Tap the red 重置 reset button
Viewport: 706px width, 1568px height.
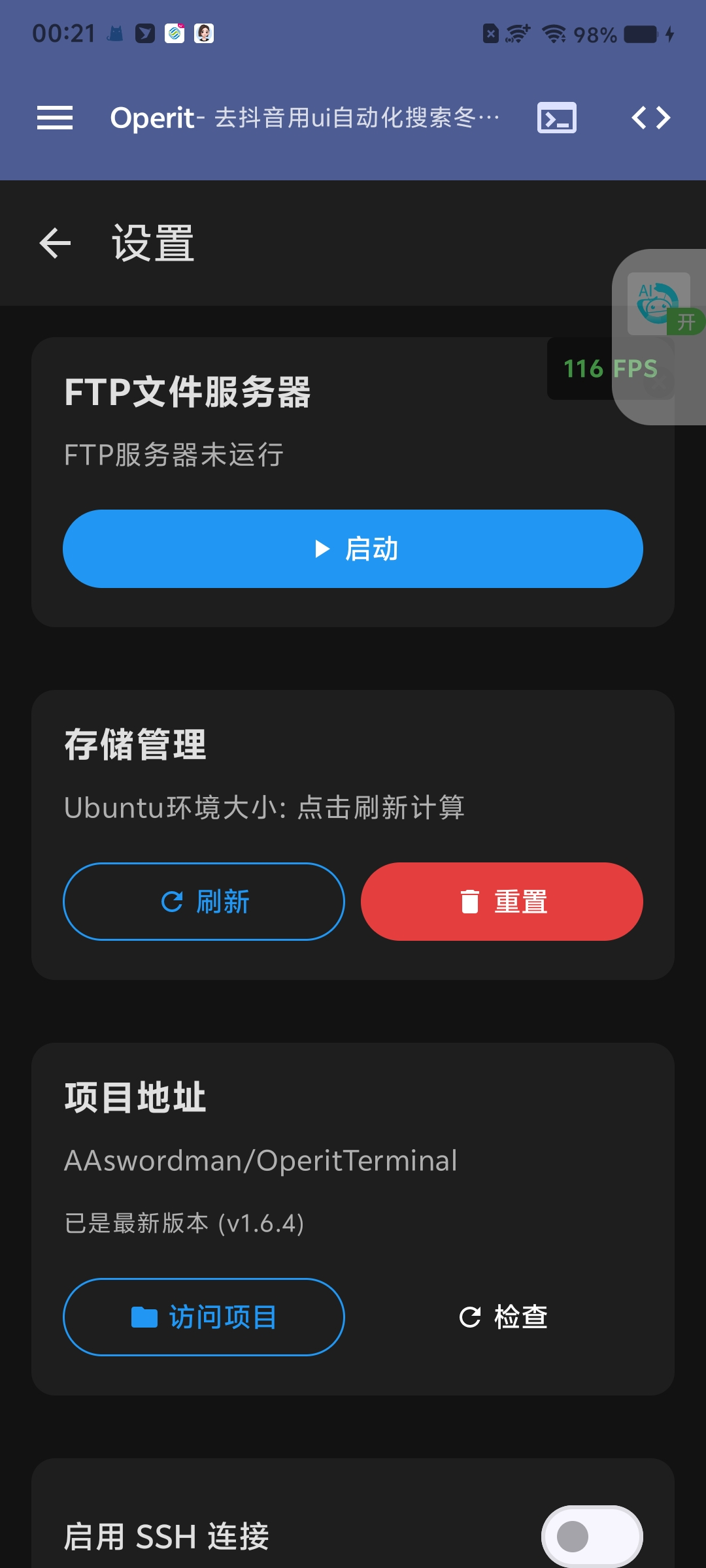tap(502, 902)
